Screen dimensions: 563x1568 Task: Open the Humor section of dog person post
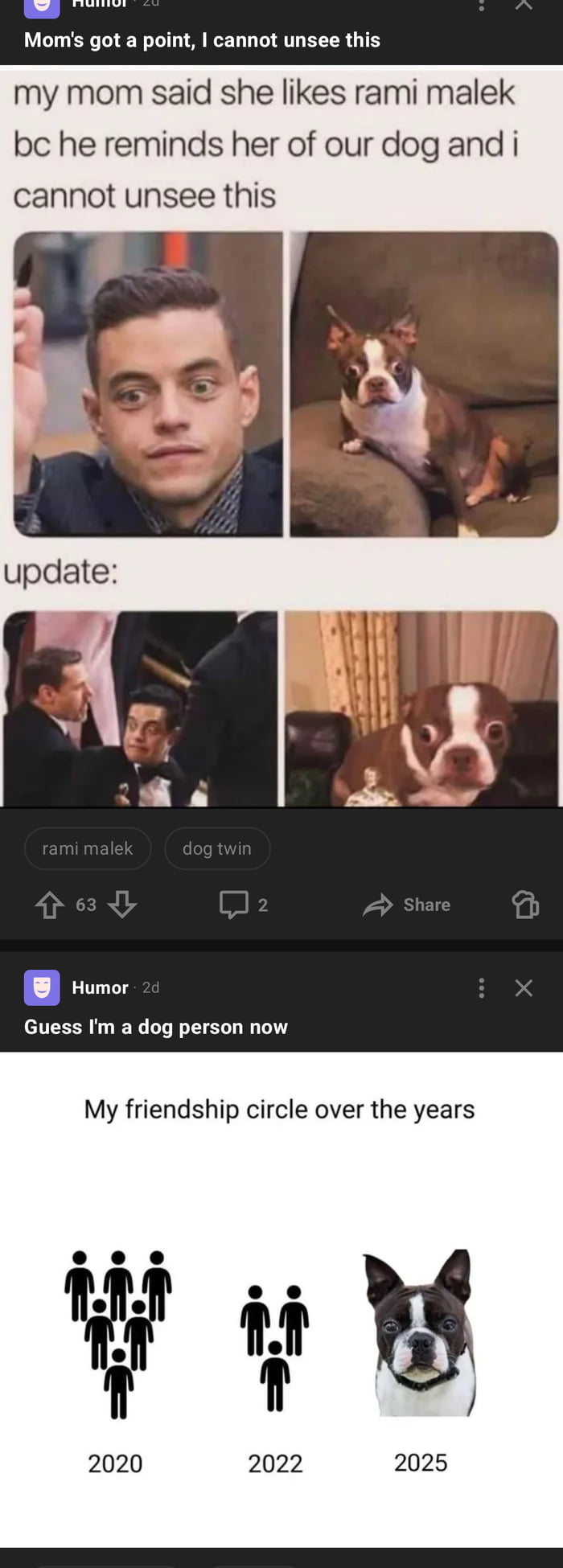[100, 988]
